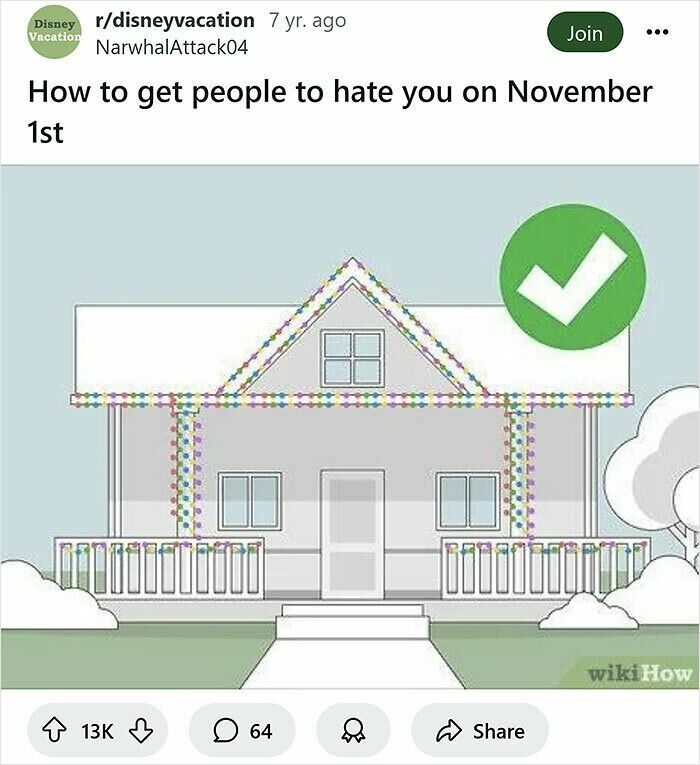Open the 64 comments
The height and width of the screenshot is (765, 700).
point(241,731)
